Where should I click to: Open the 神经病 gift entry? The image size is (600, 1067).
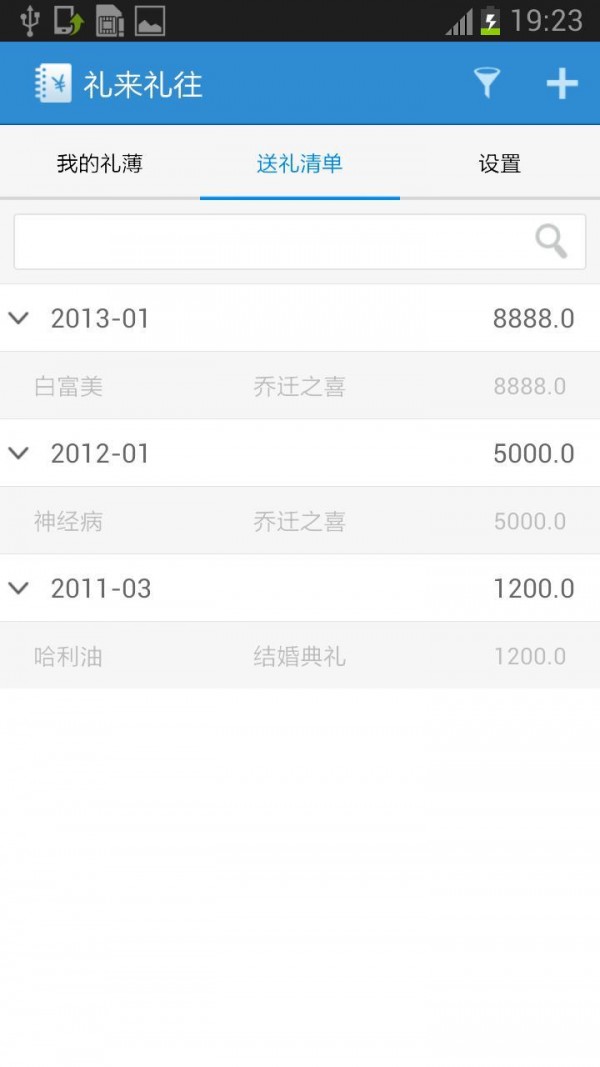[300, 521]
